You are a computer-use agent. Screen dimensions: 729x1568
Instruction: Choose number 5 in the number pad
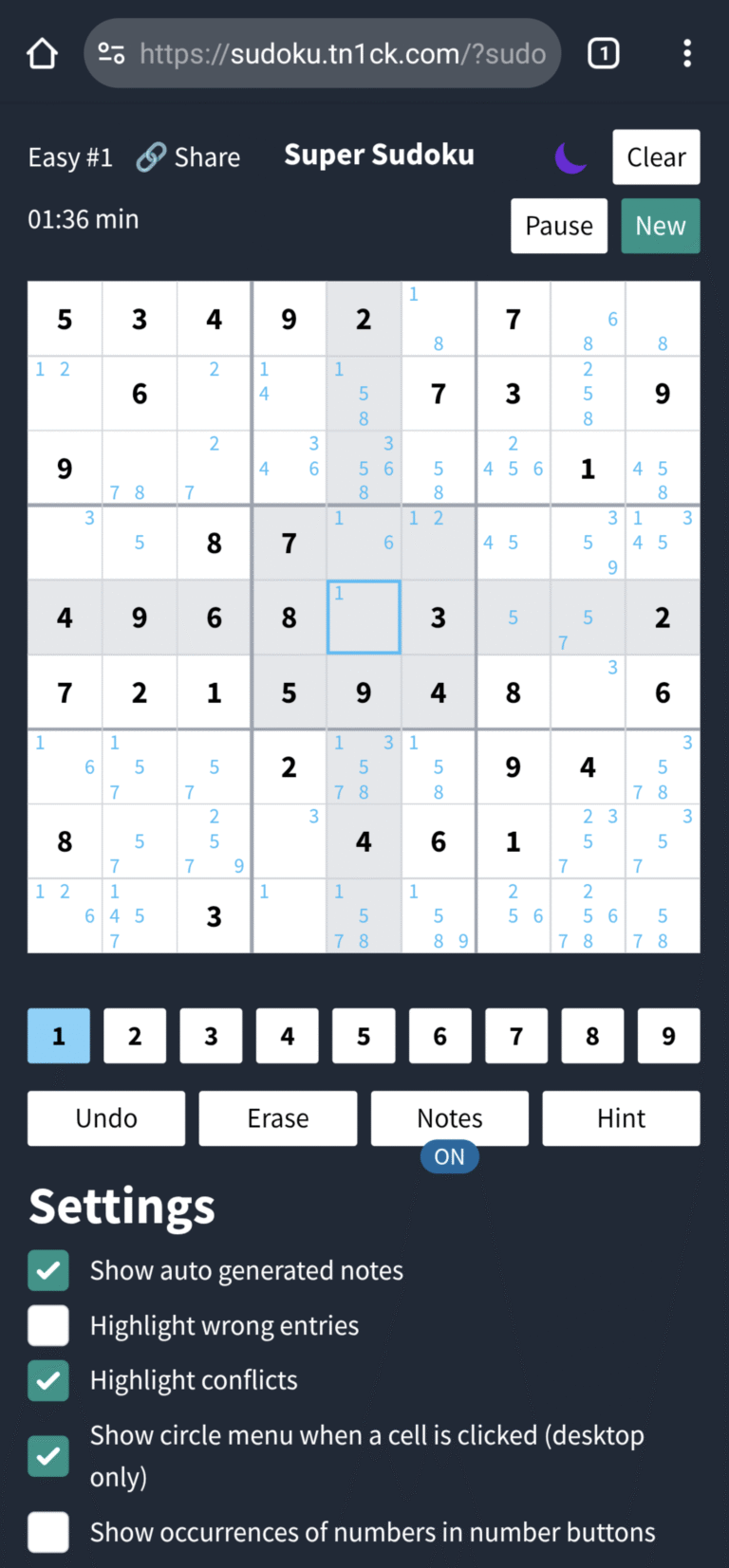[x=364, y=1036]
